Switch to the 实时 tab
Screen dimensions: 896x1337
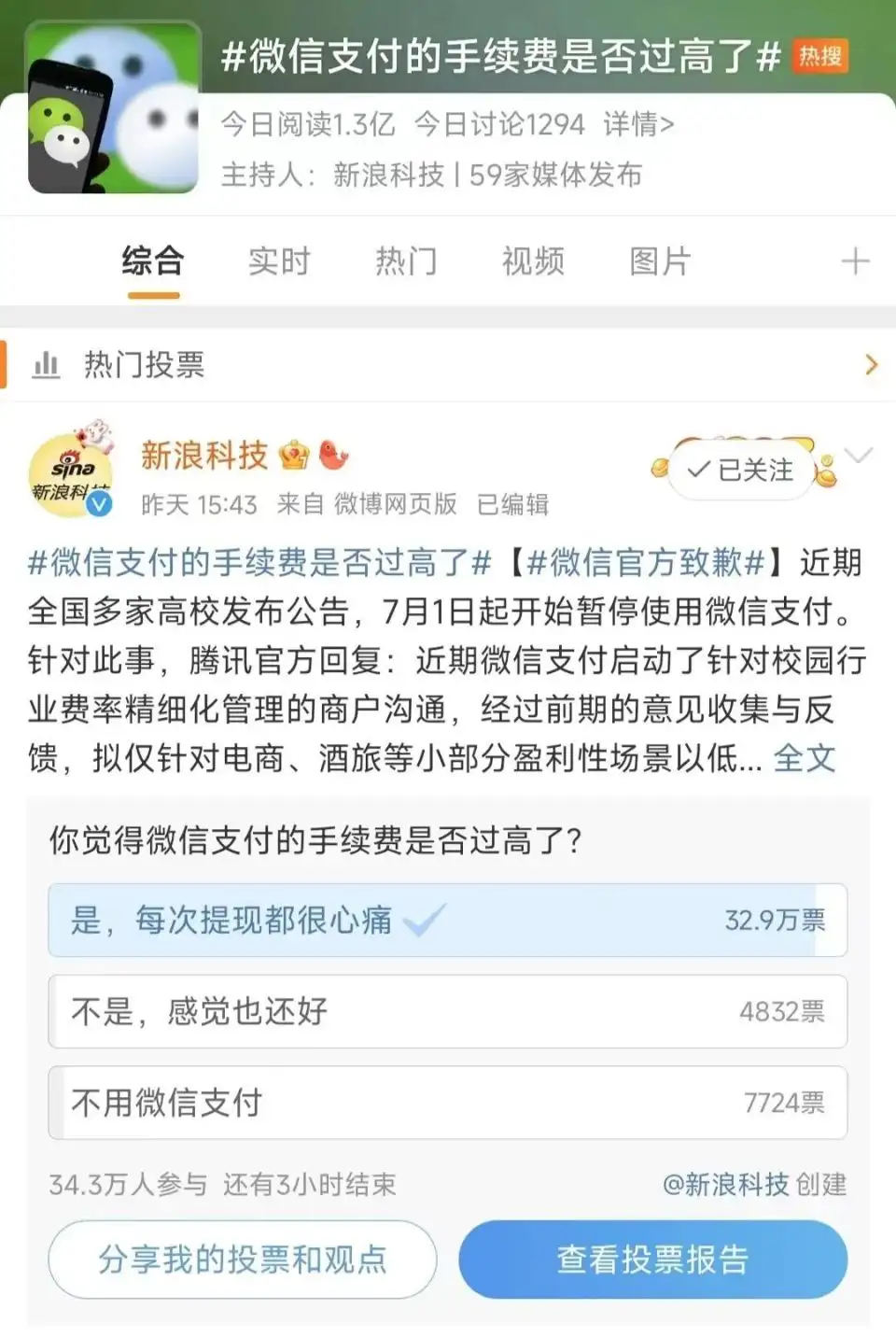pyautogui.click(x=278, y=261)
